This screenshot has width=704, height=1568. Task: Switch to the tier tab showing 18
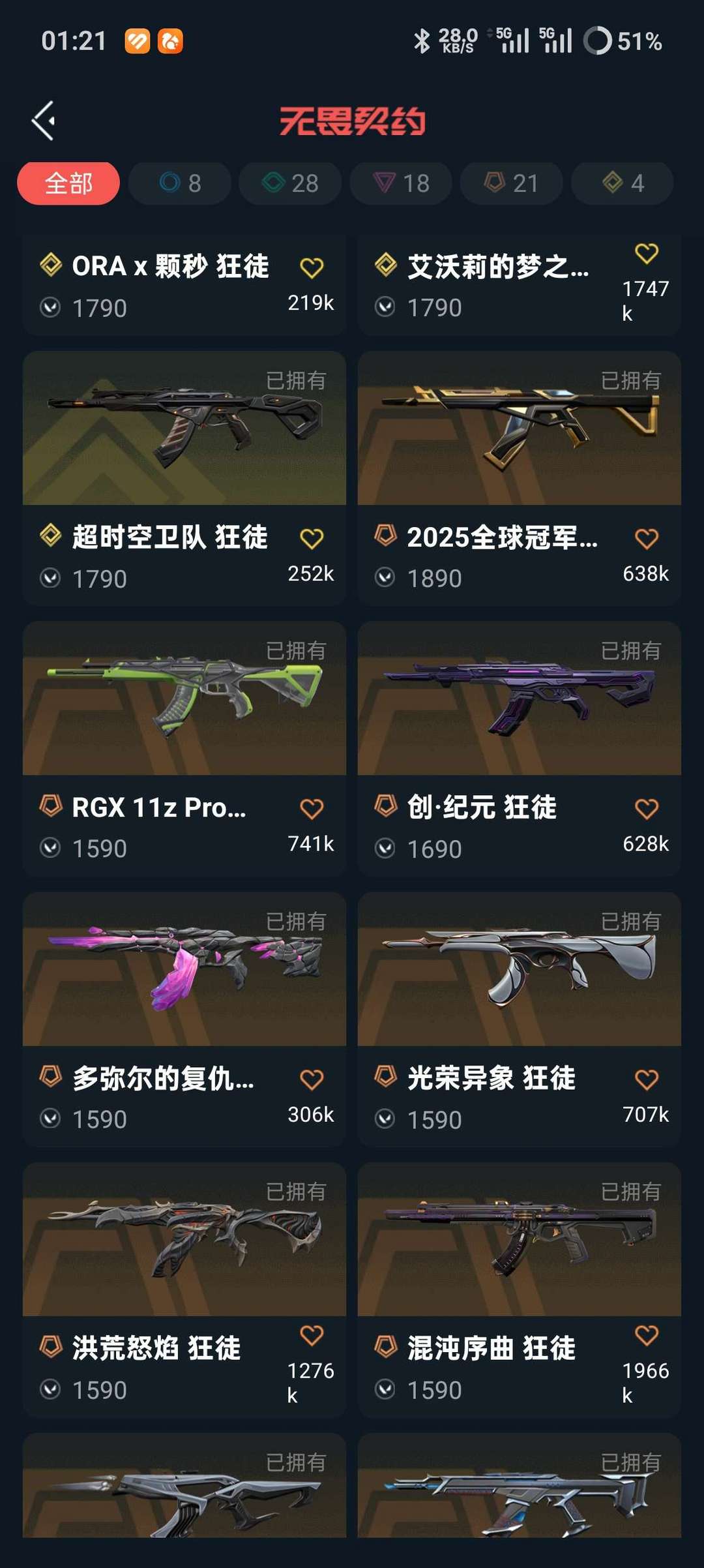401,183
